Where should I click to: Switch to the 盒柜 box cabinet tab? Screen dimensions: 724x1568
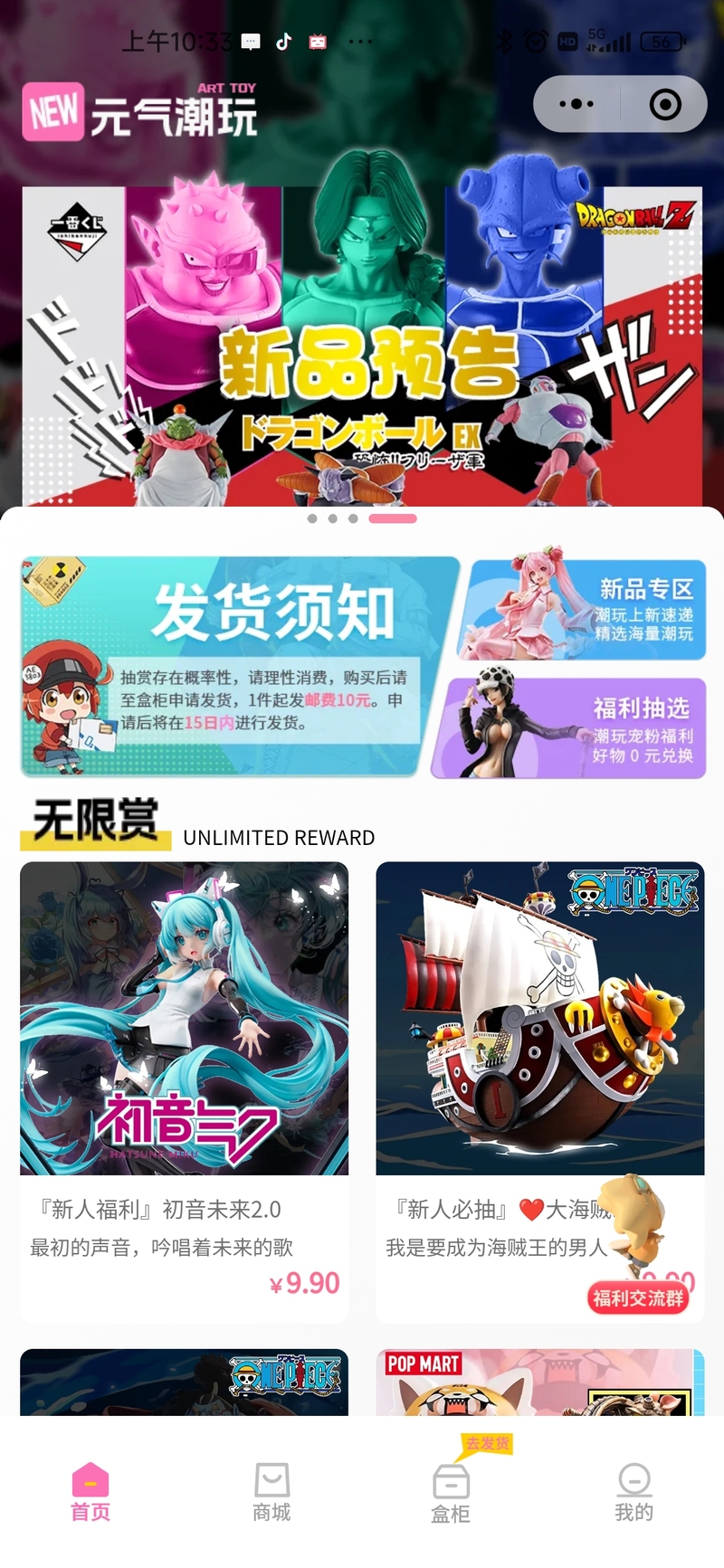pos(451,1492)
